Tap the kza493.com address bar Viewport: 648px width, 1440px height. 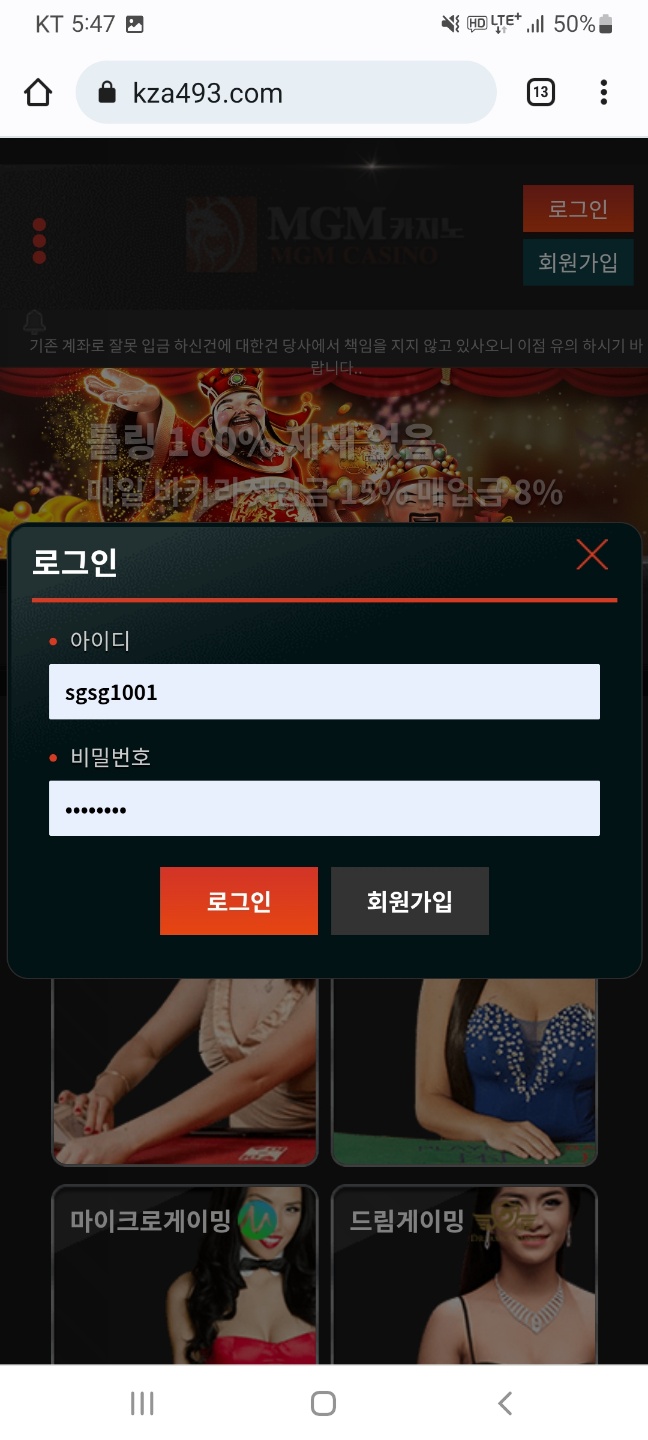286,93
